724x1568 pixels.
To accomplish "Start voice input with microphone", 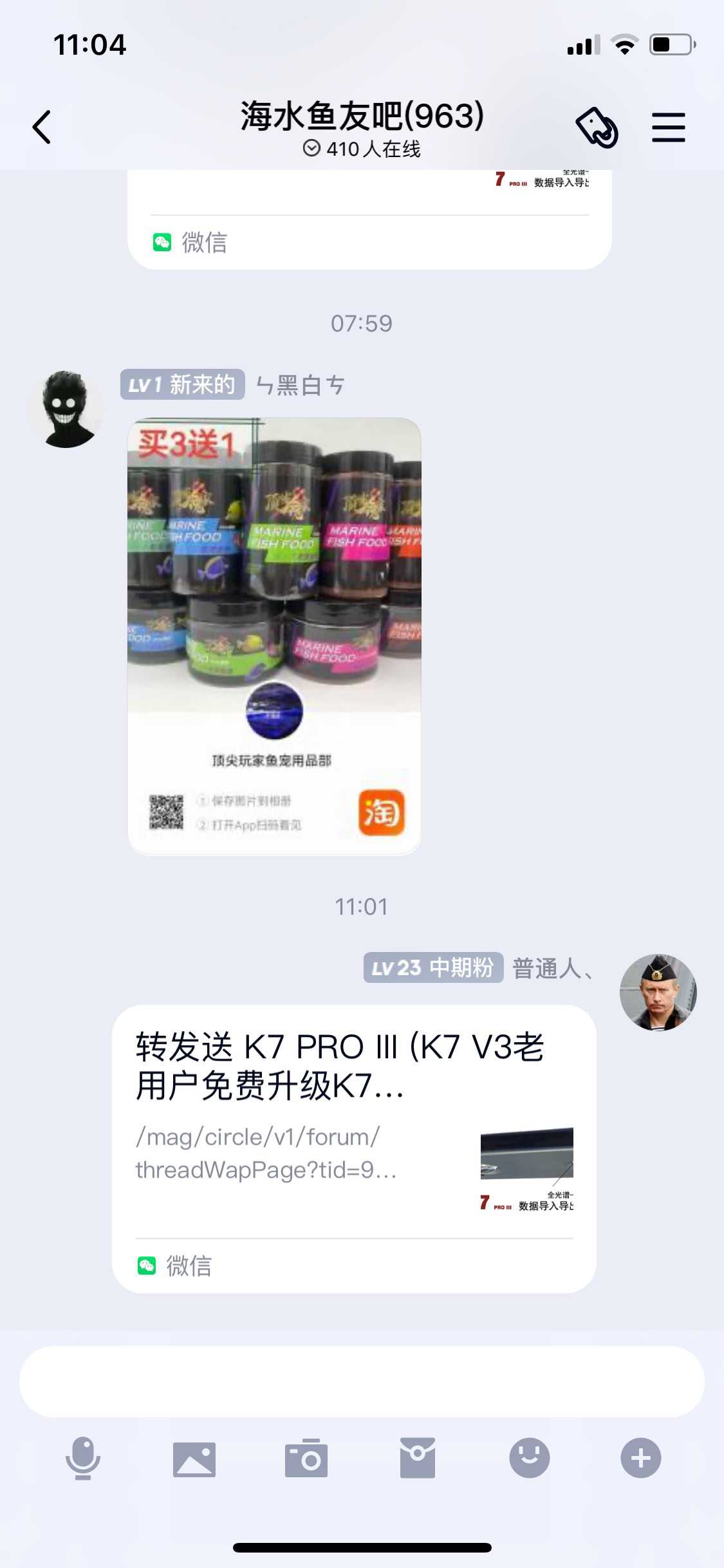I will pos(83,1458).
